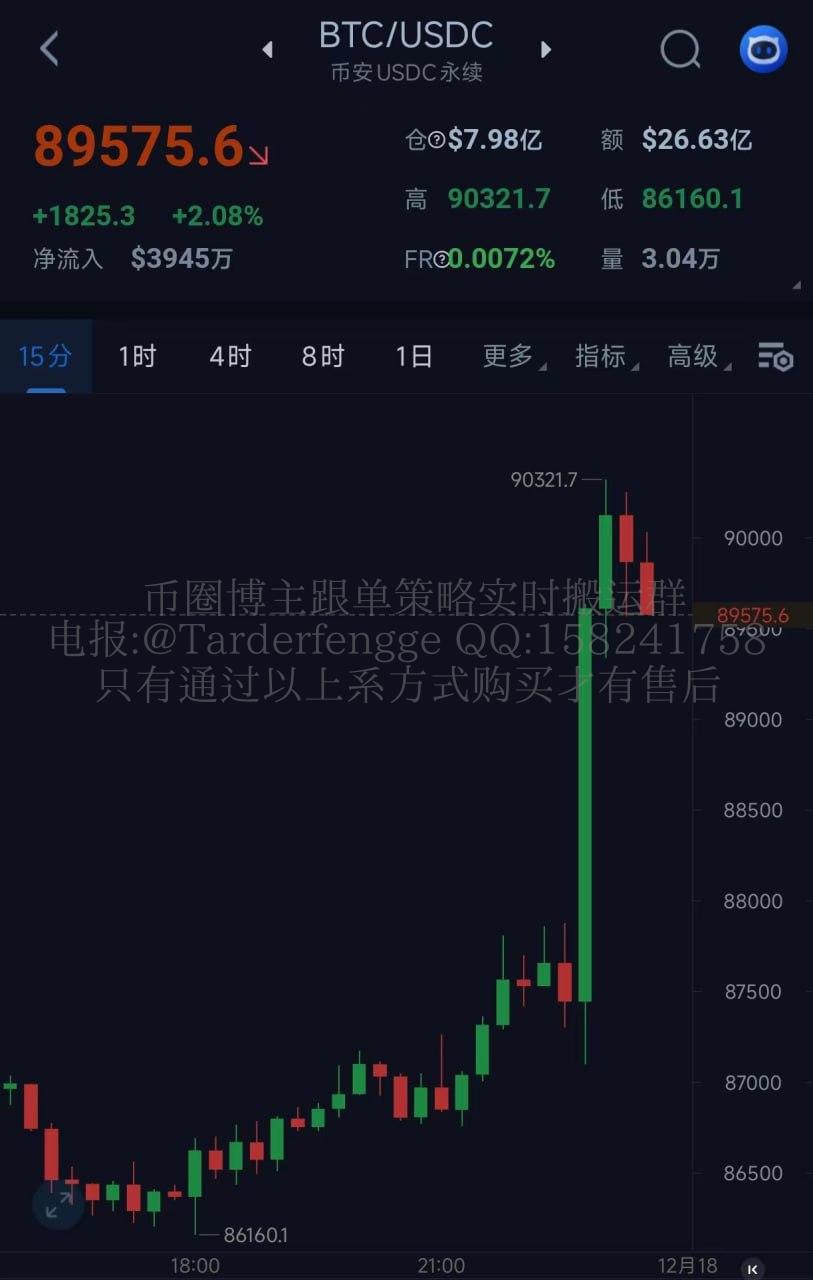This screenshot has width=813, height=1280.
Task: Switch to the next trading pair
Action: tap(546, 49)
